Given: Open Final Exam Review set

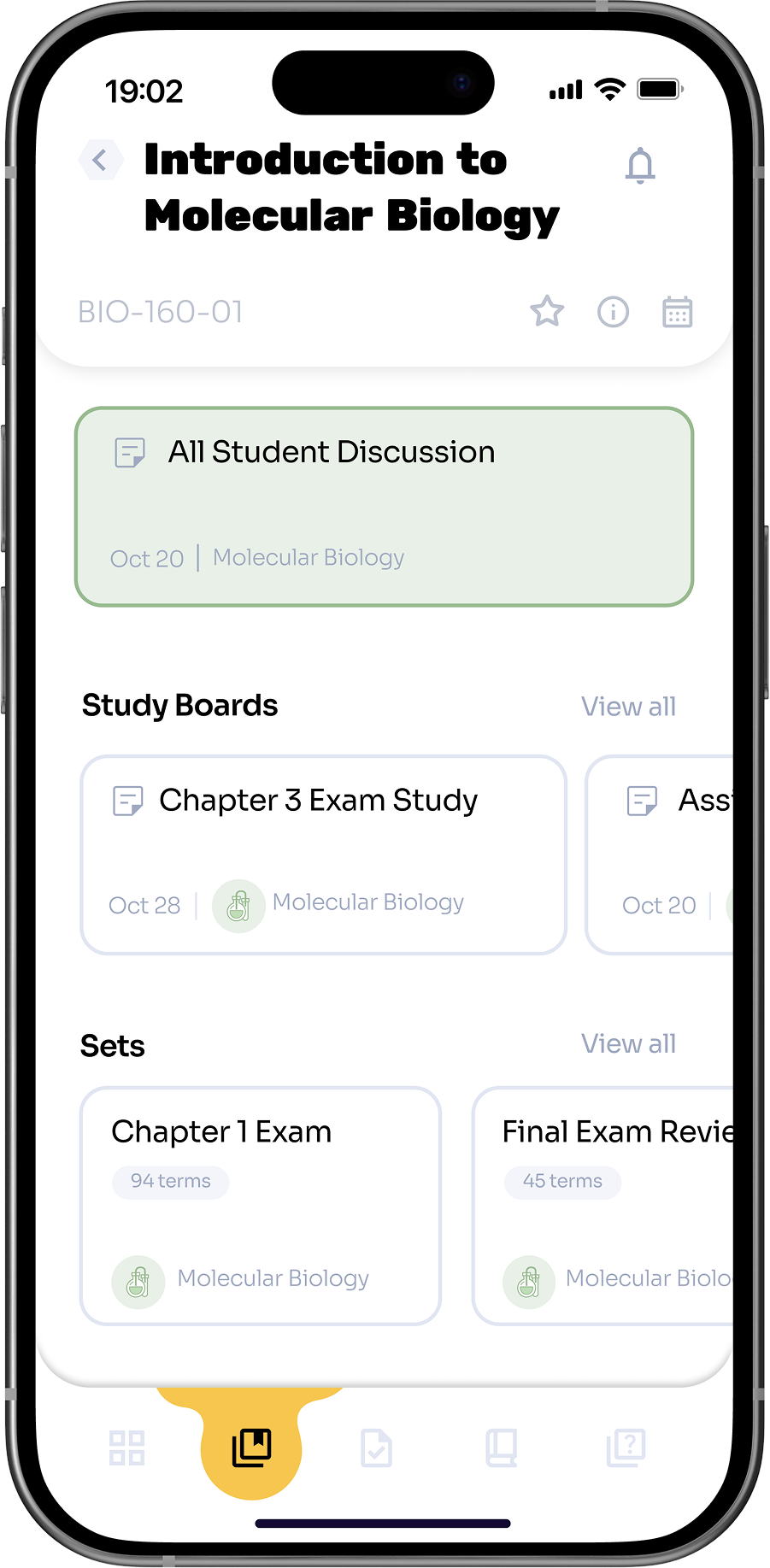Looking at the screenshot, I should [603, 1205].
